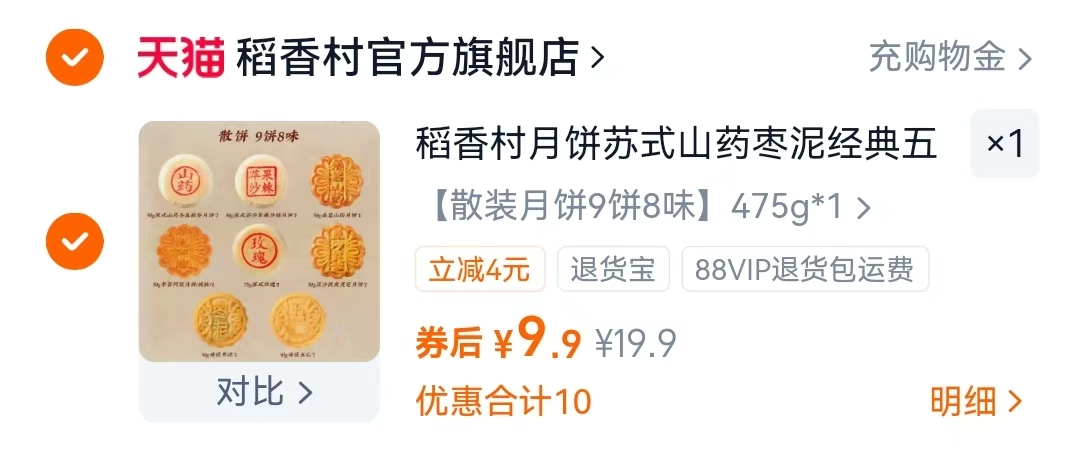View 明细 discount details

coord(976,402)
